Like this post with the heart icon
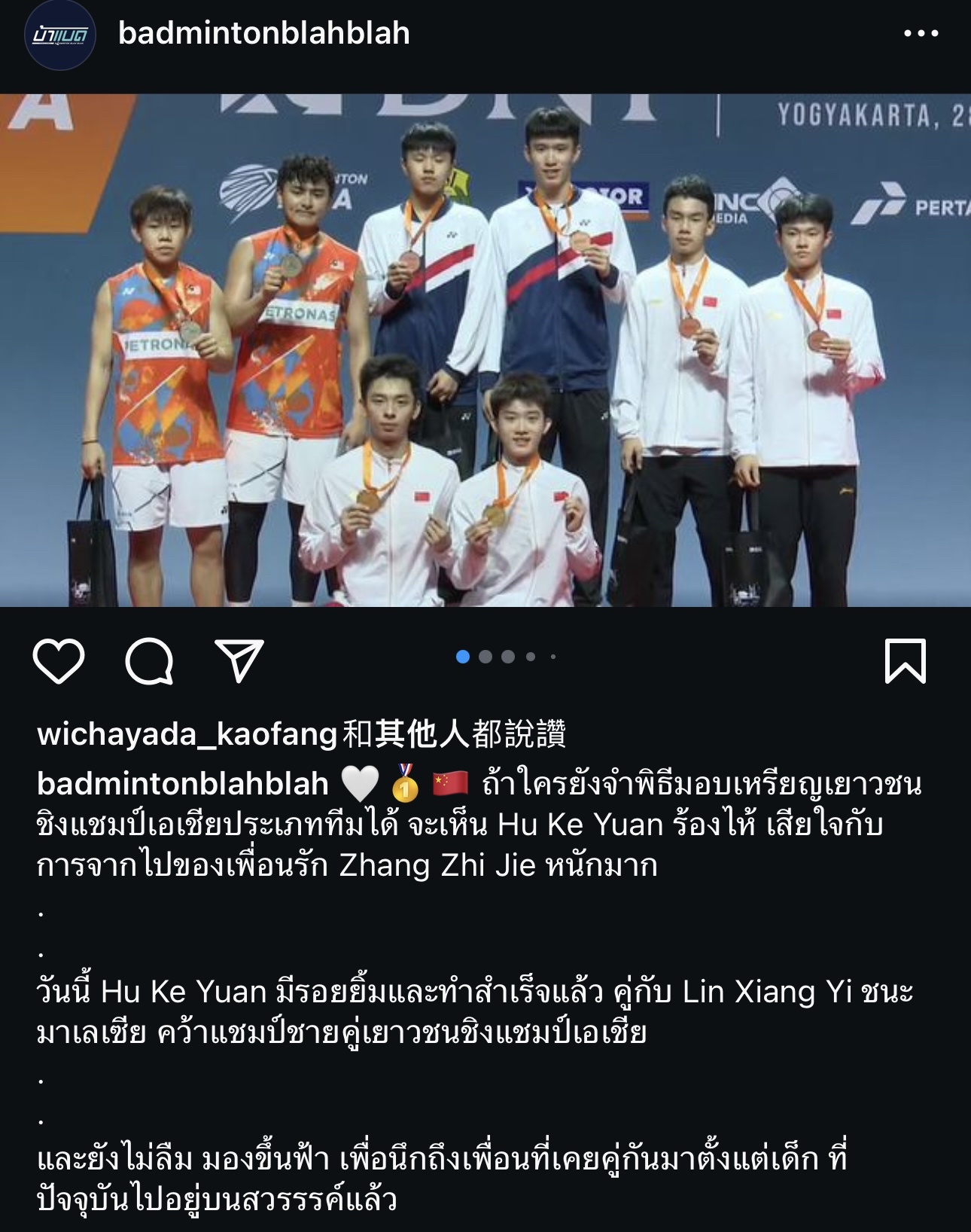 pos(59,661)
